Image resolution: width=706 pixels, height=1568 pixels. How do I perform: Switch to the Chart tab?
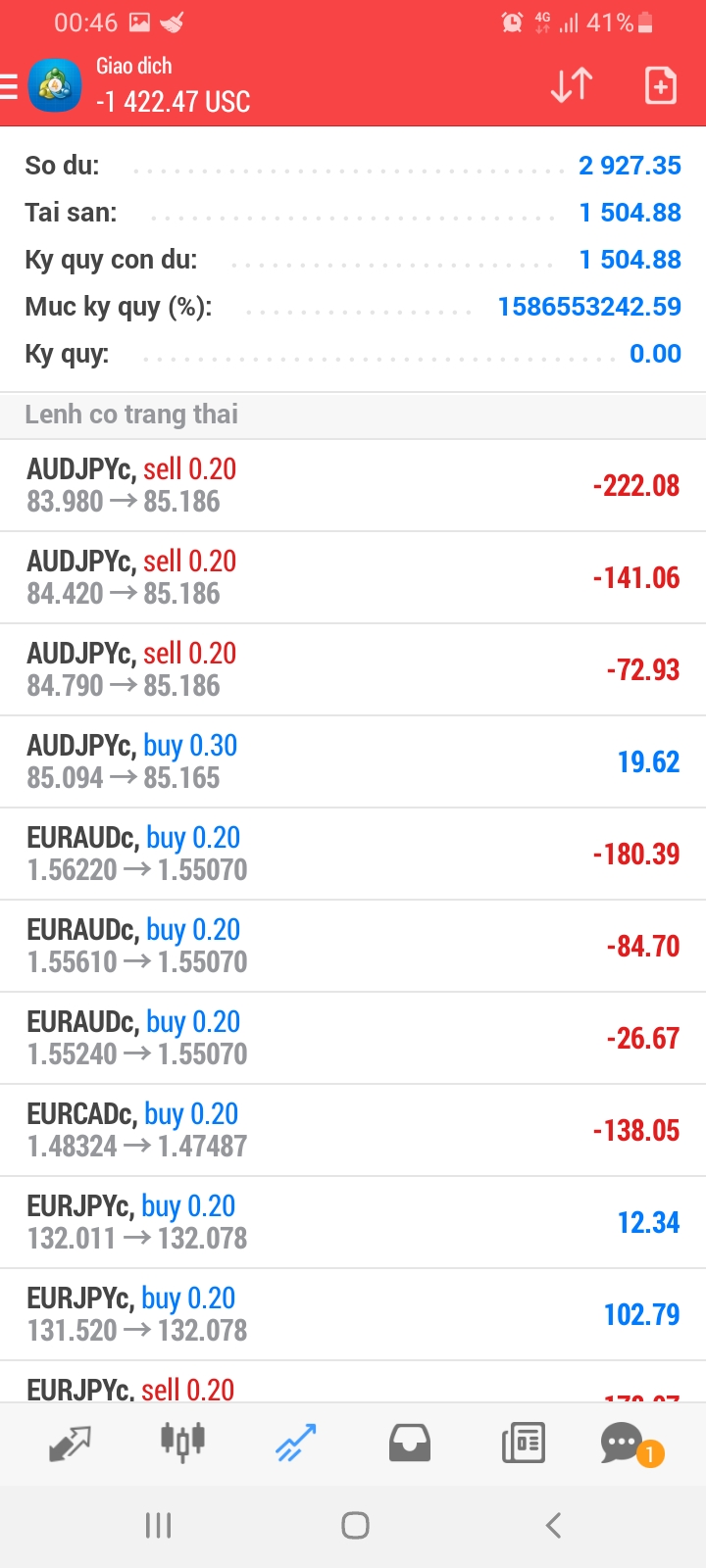click(182, 1443)
